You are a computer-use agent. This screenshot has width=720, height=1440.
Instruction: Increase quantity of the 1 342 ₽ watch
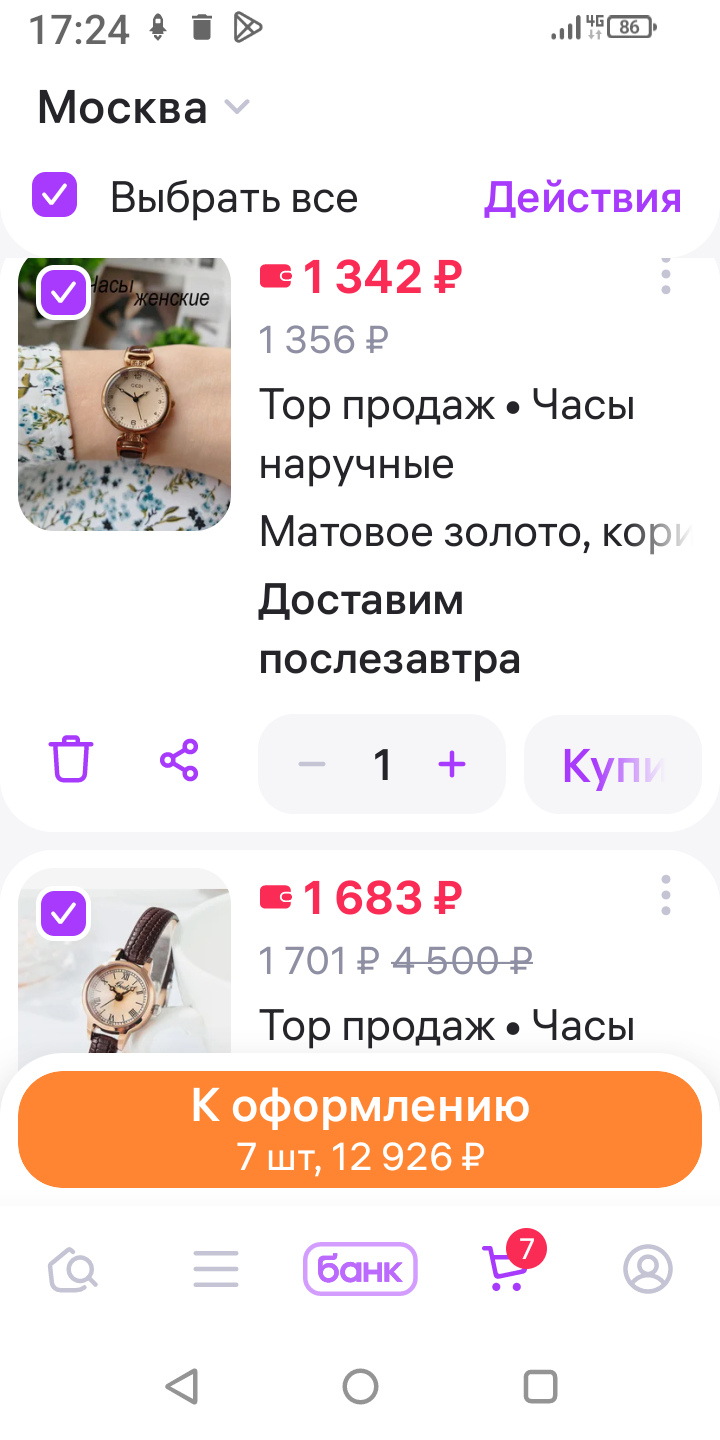click(452, 765)
